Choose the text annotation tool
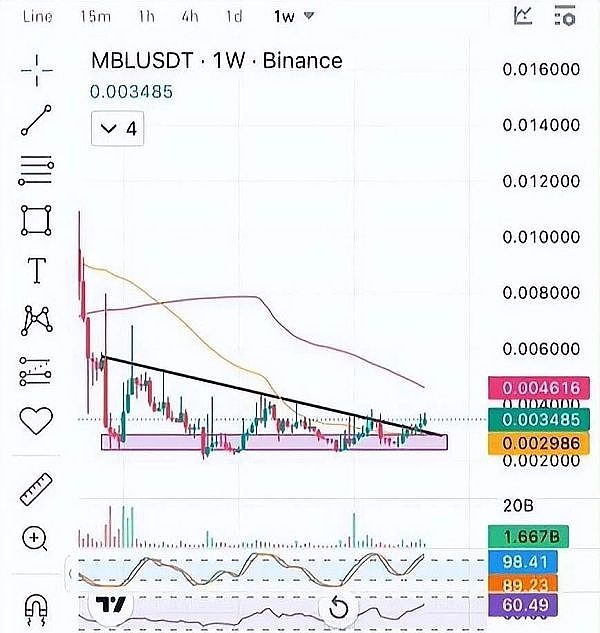 pos(37,270)
